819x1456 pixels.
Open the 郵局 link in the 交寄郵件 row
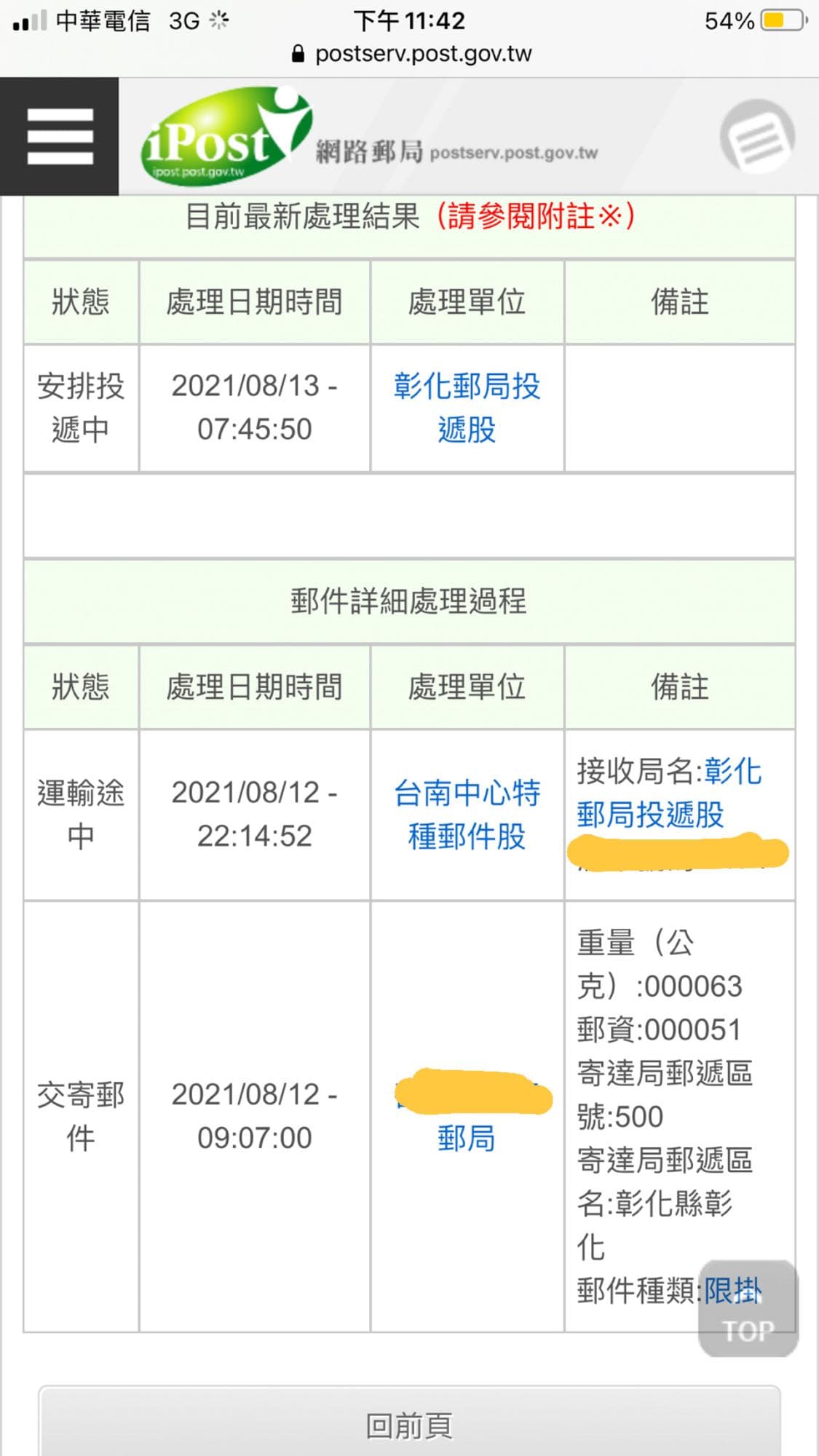[x=467, y=1137]
